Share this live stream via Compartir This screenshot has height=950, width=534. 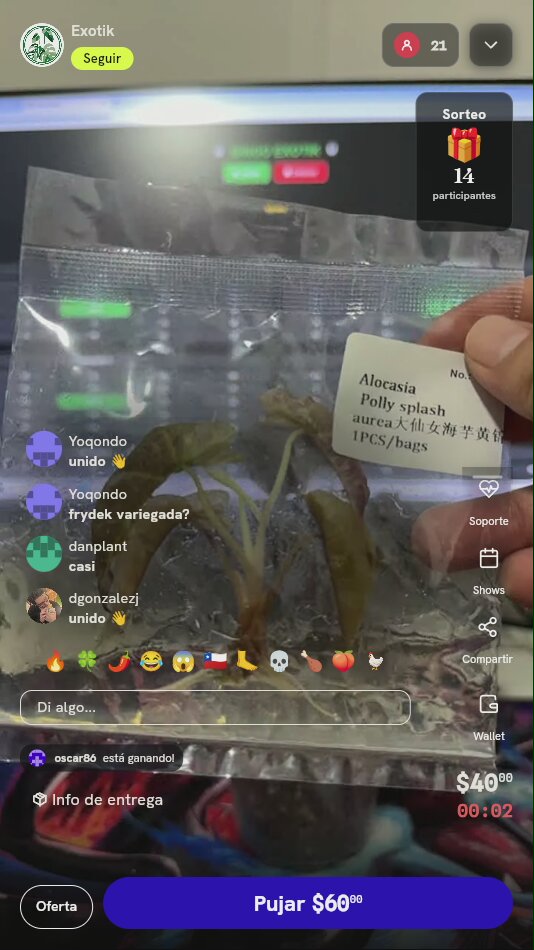(x=487, y=641)
